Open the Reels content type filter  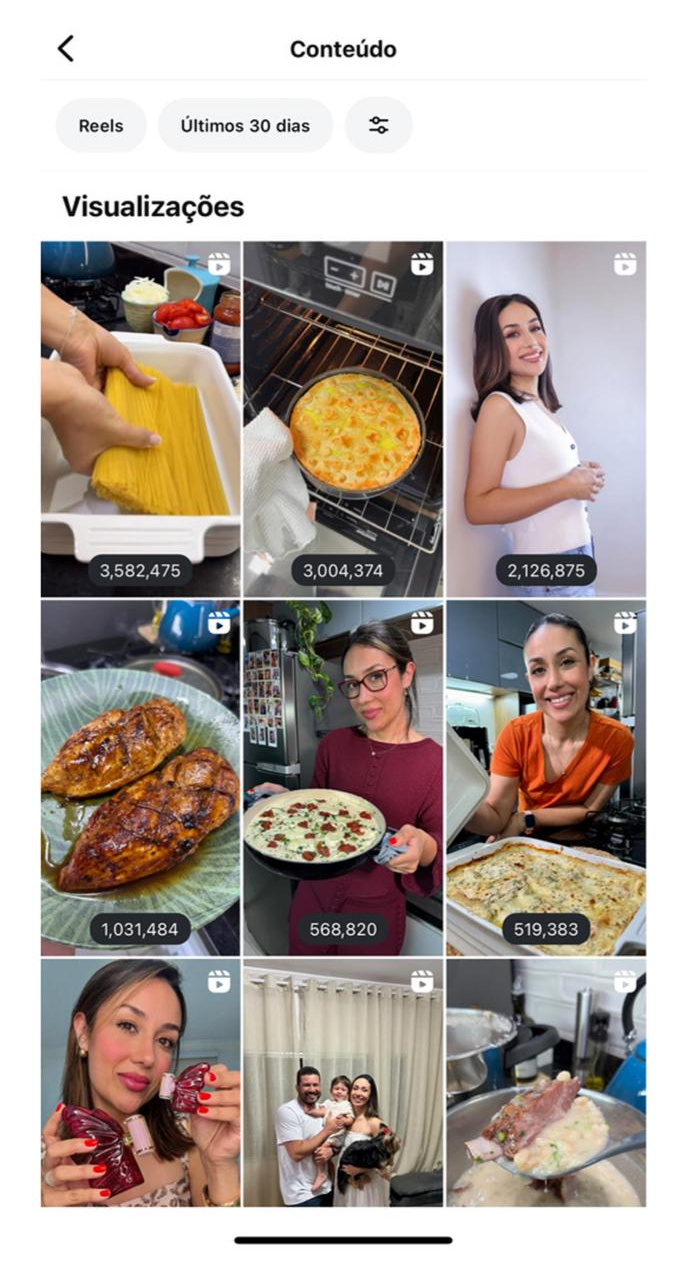[101, 126]
